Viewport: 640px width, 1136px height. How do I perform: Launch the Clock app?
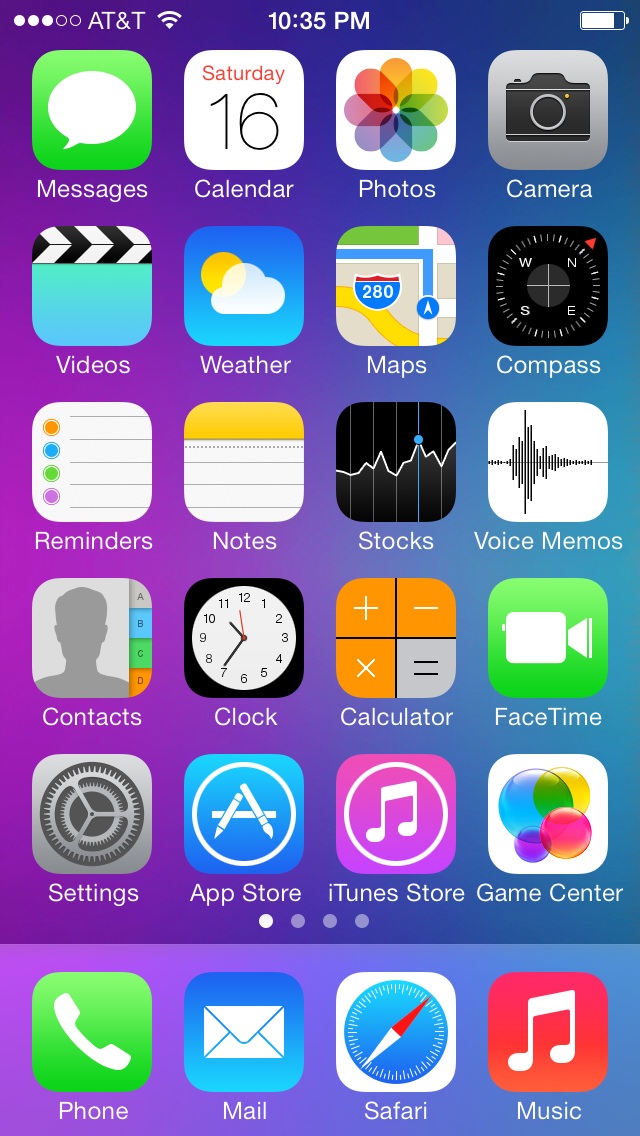[x=244, y=638]
